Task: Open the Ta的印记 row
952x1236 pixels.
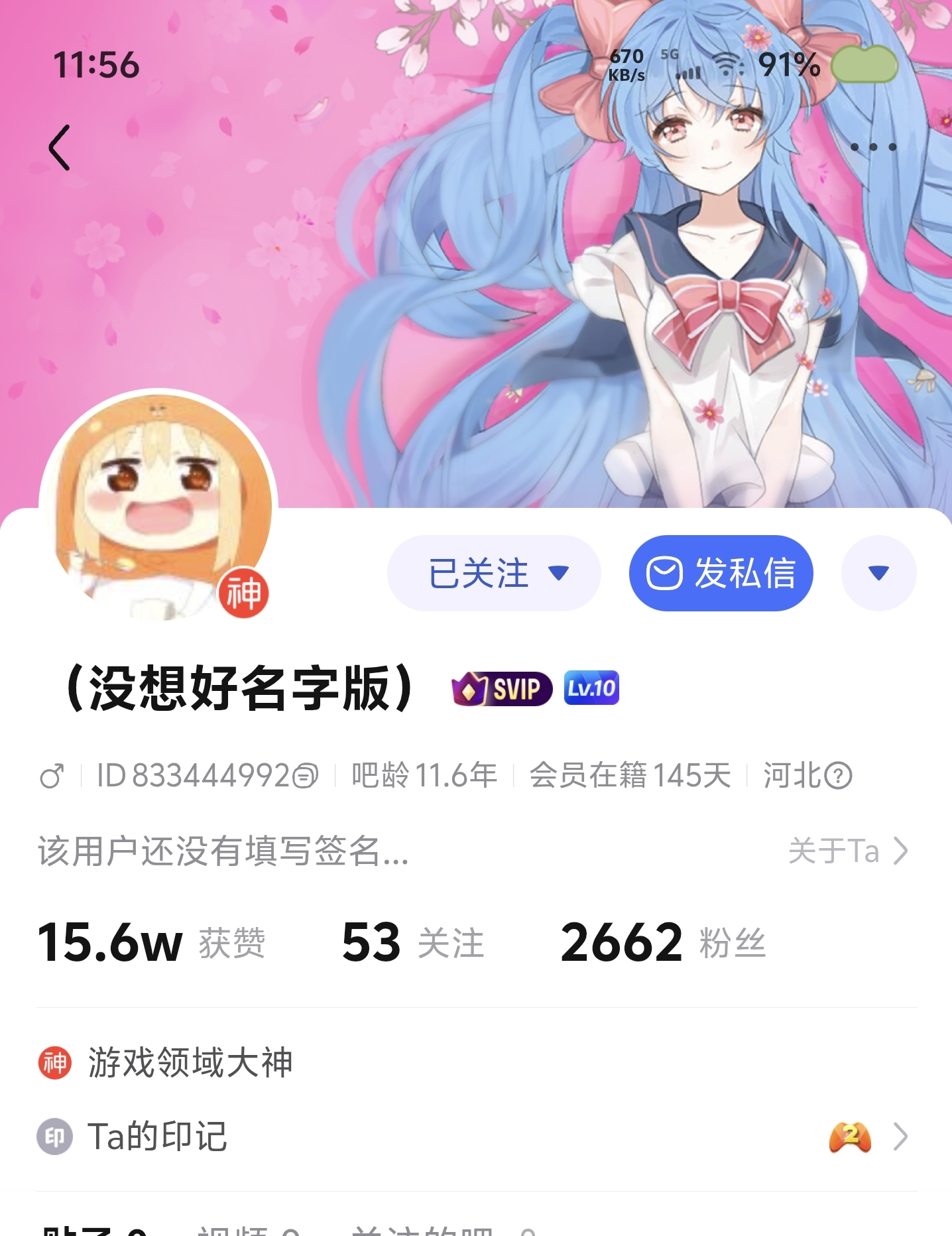Action: point(476,1137)
